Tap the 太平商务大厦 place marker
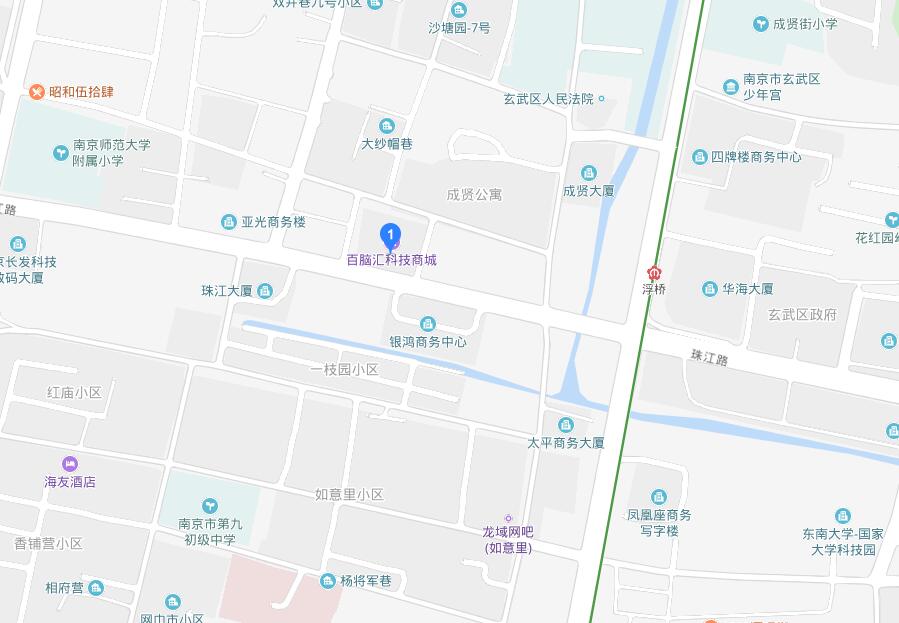The height and width of the screenshot is (623, 899). click(x=566, y=425)
